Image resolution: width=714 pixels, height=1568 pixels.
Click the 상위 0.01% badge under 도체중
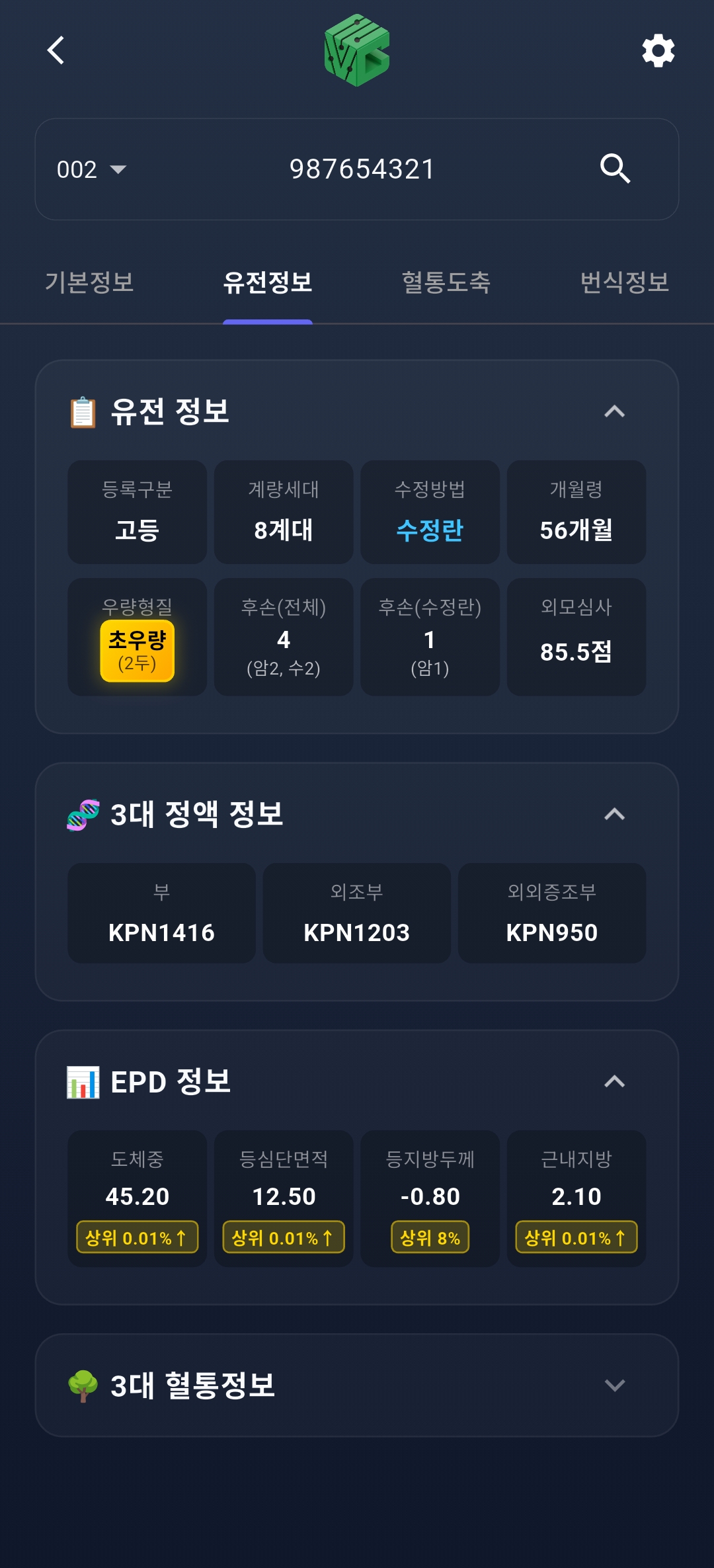(137, 1237)
